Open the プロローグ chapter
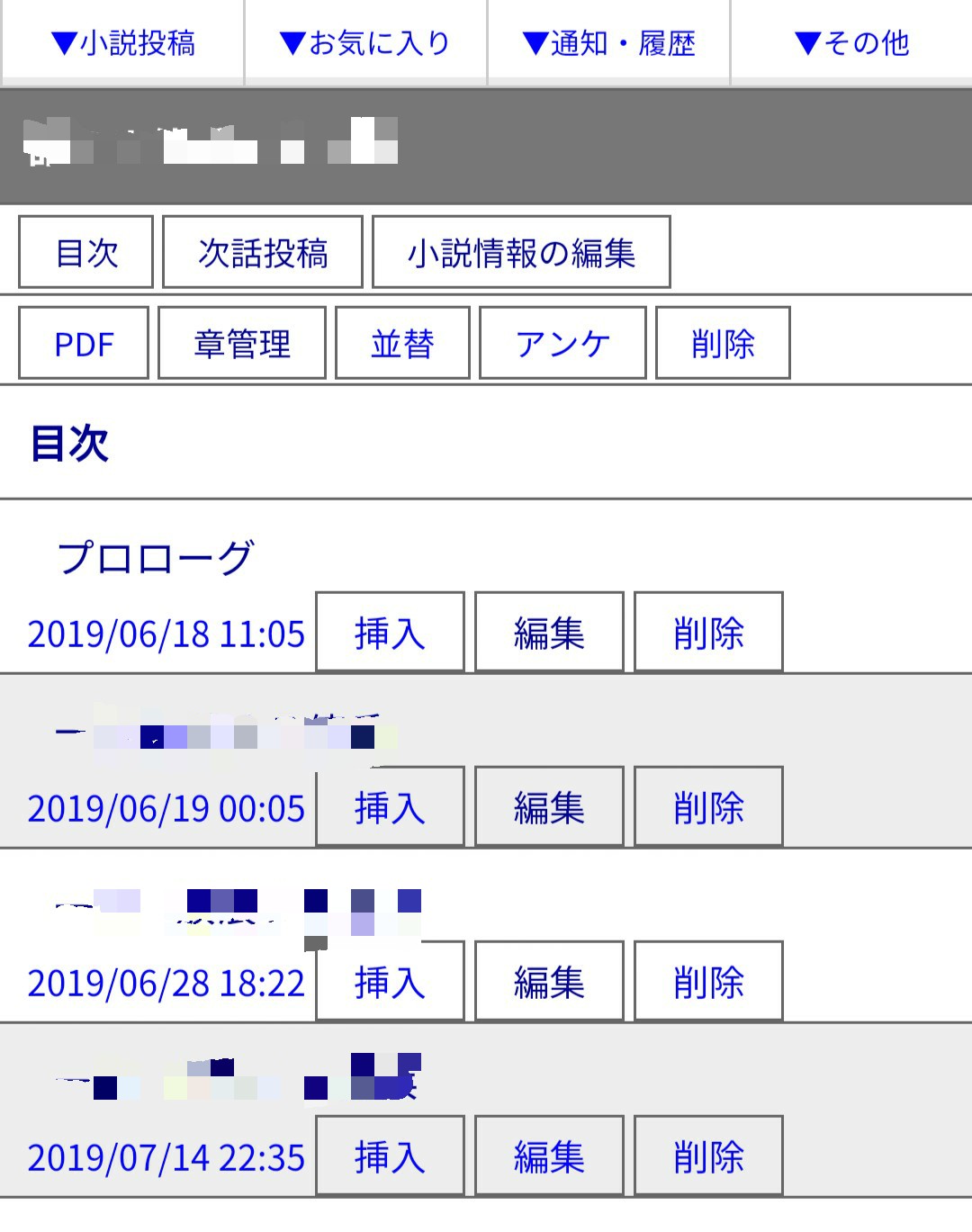Screen dimensions: 972x1232 156,557
